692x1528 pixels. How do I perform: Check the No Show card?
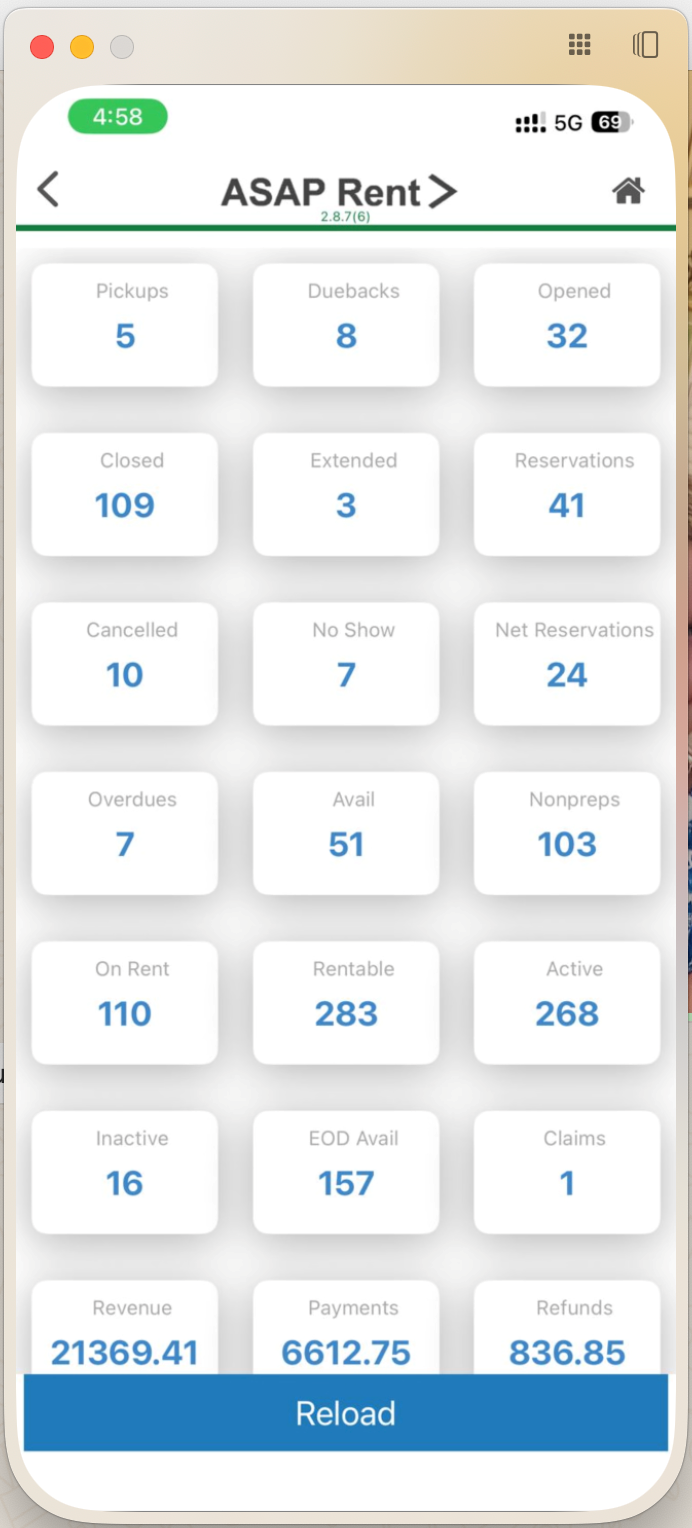pos(346,663)
